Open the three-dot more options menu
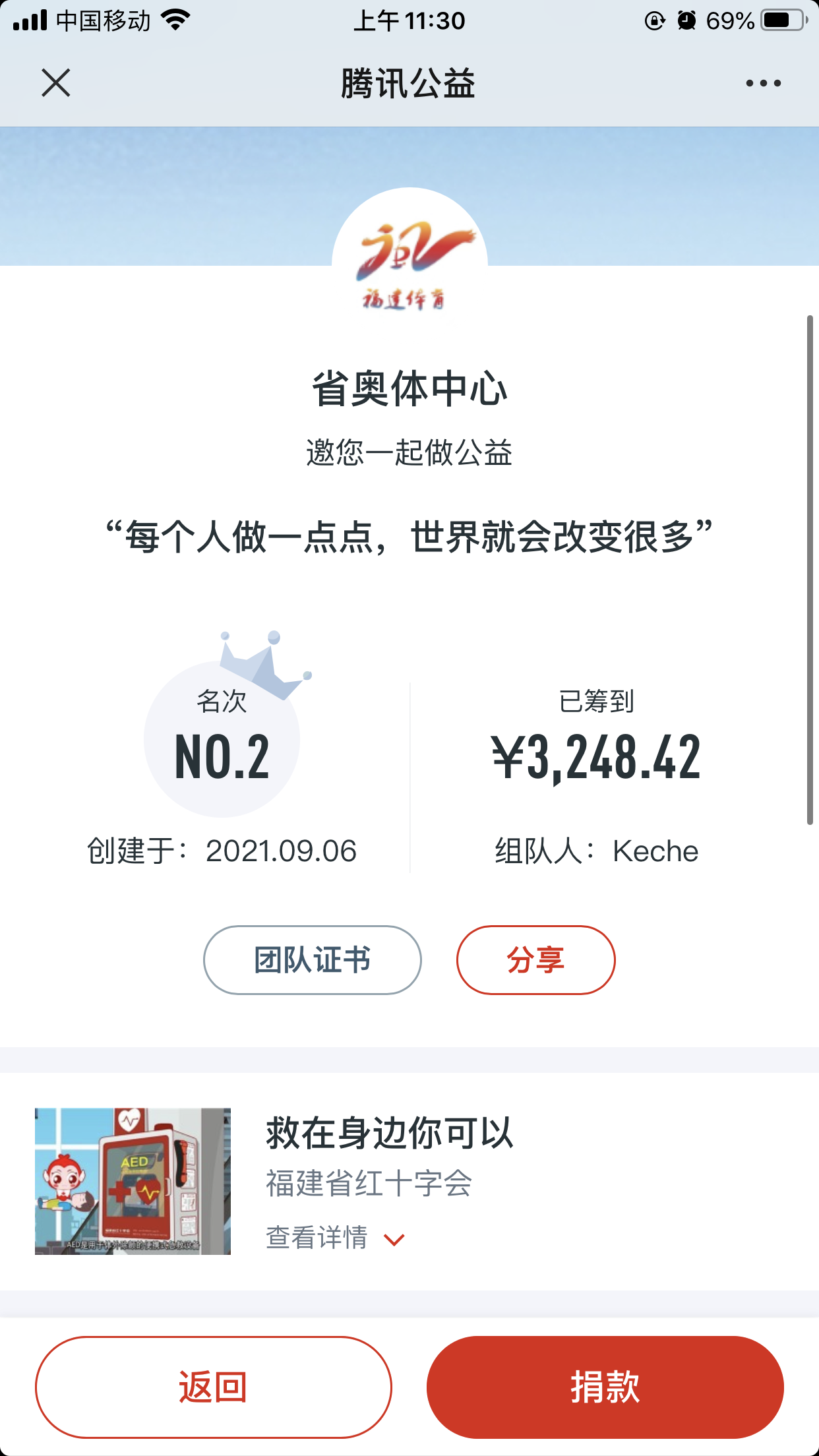Viewport: 819px width, 1456px height. [x=763, y=83]
